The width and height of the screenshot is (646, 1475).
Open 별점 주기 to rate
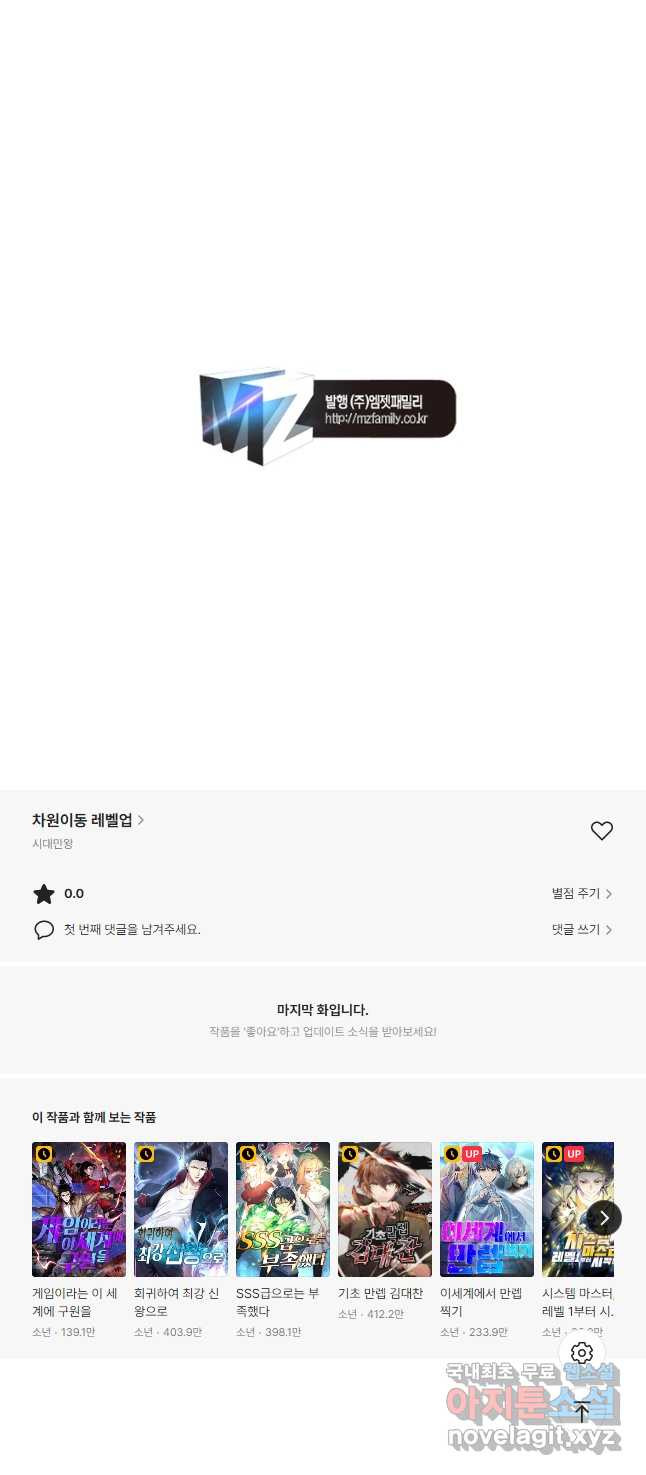tap(581, 894)
